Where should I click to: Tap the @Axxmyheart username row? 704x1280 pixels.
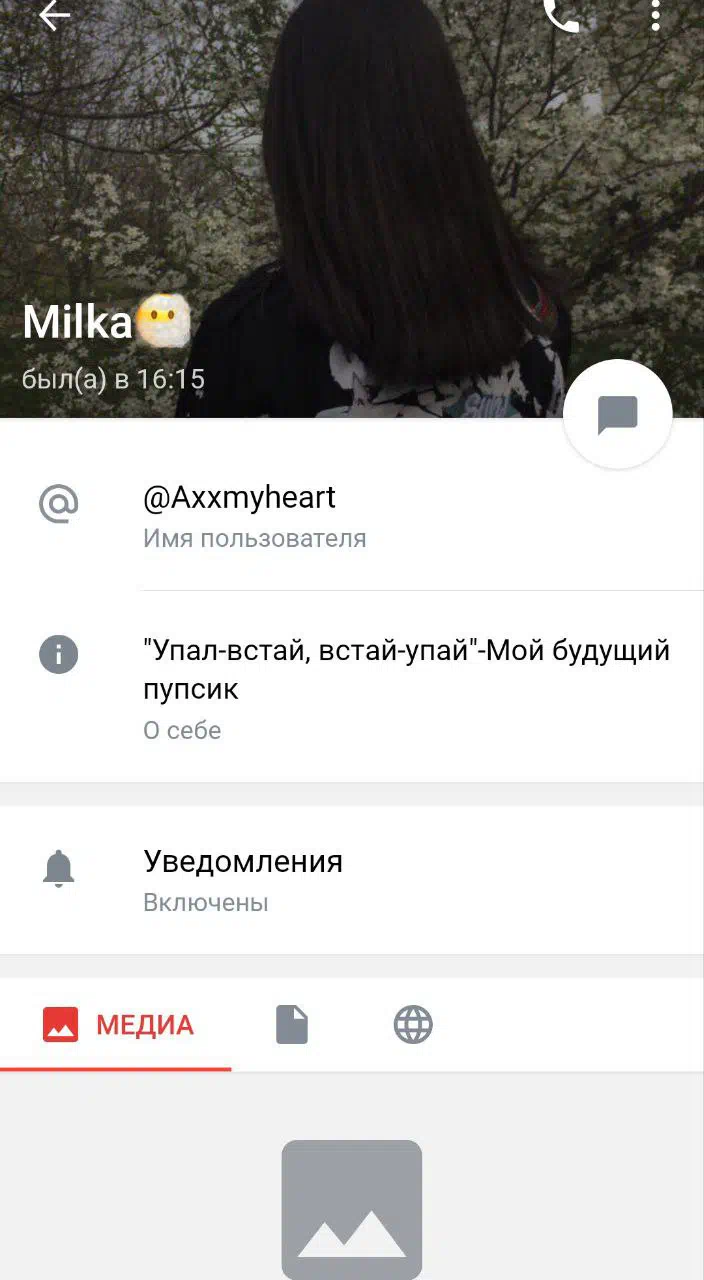tap(352, 516)
